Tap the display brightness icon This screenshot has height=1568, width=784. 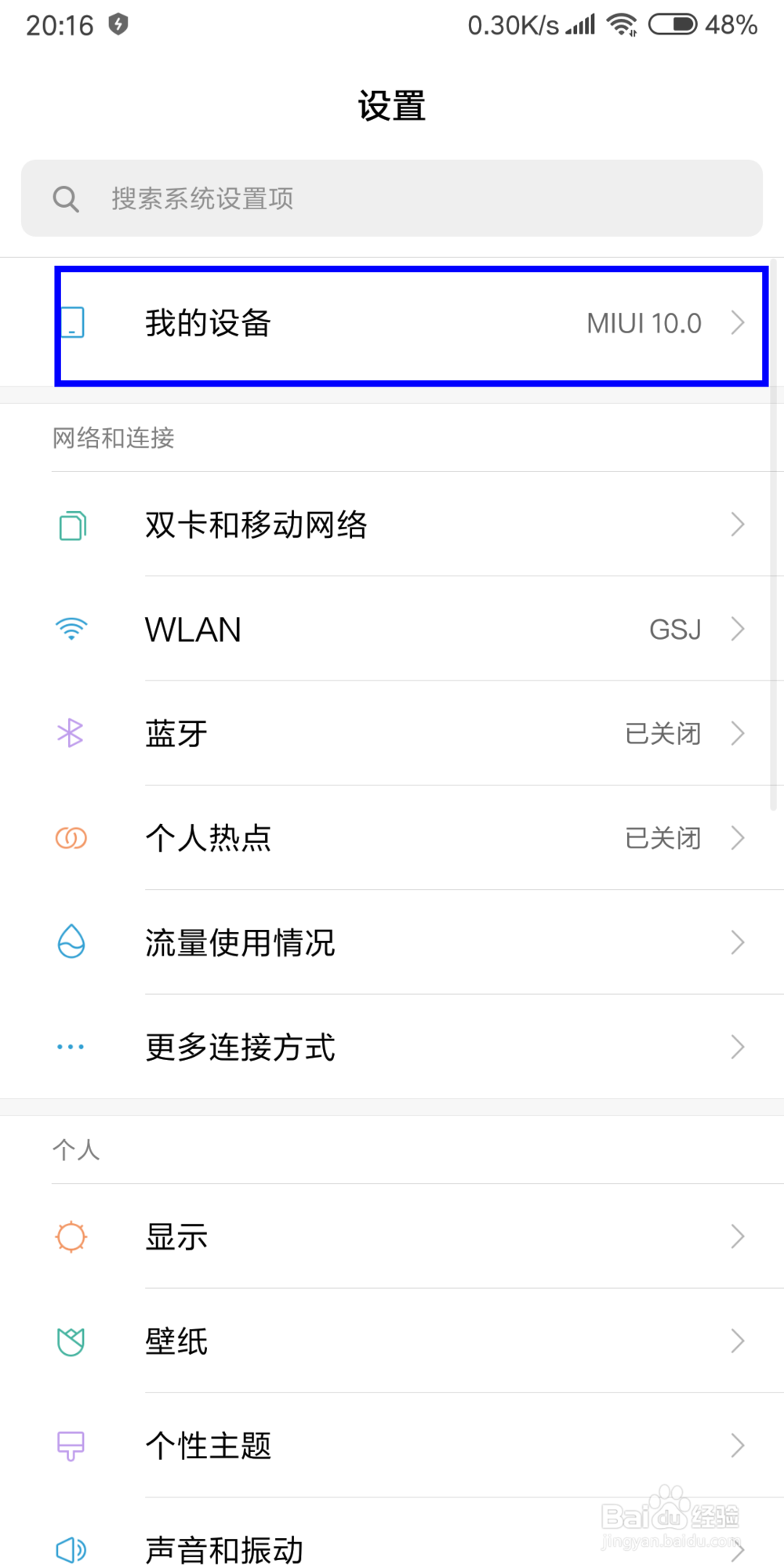point(71,1236)
